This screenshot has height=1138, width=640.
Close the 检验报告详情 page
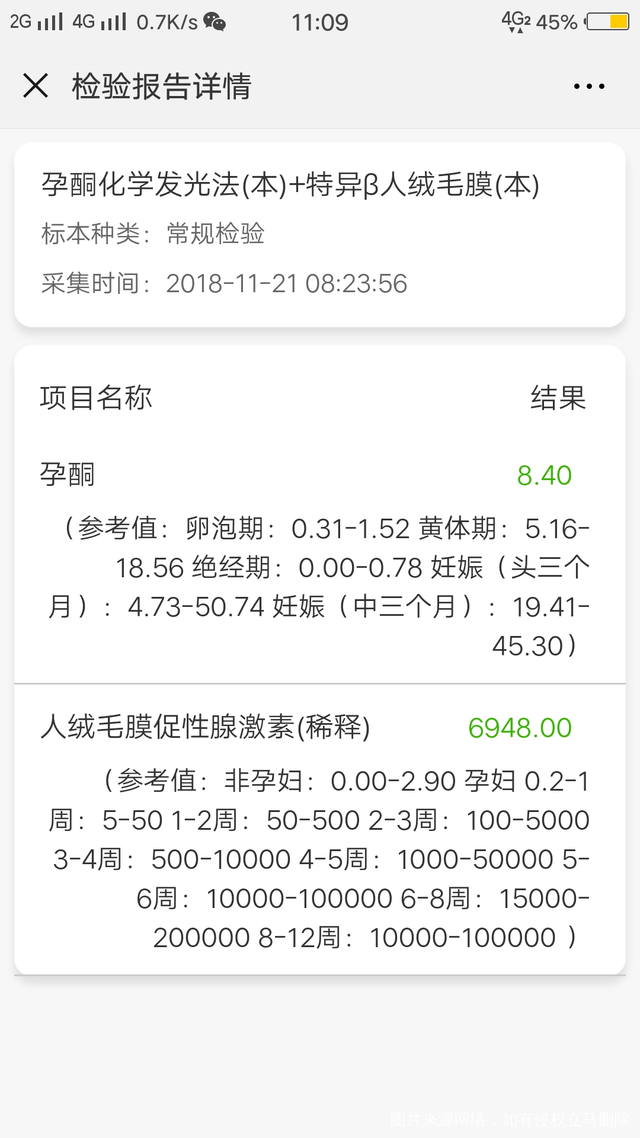(35, 86)
